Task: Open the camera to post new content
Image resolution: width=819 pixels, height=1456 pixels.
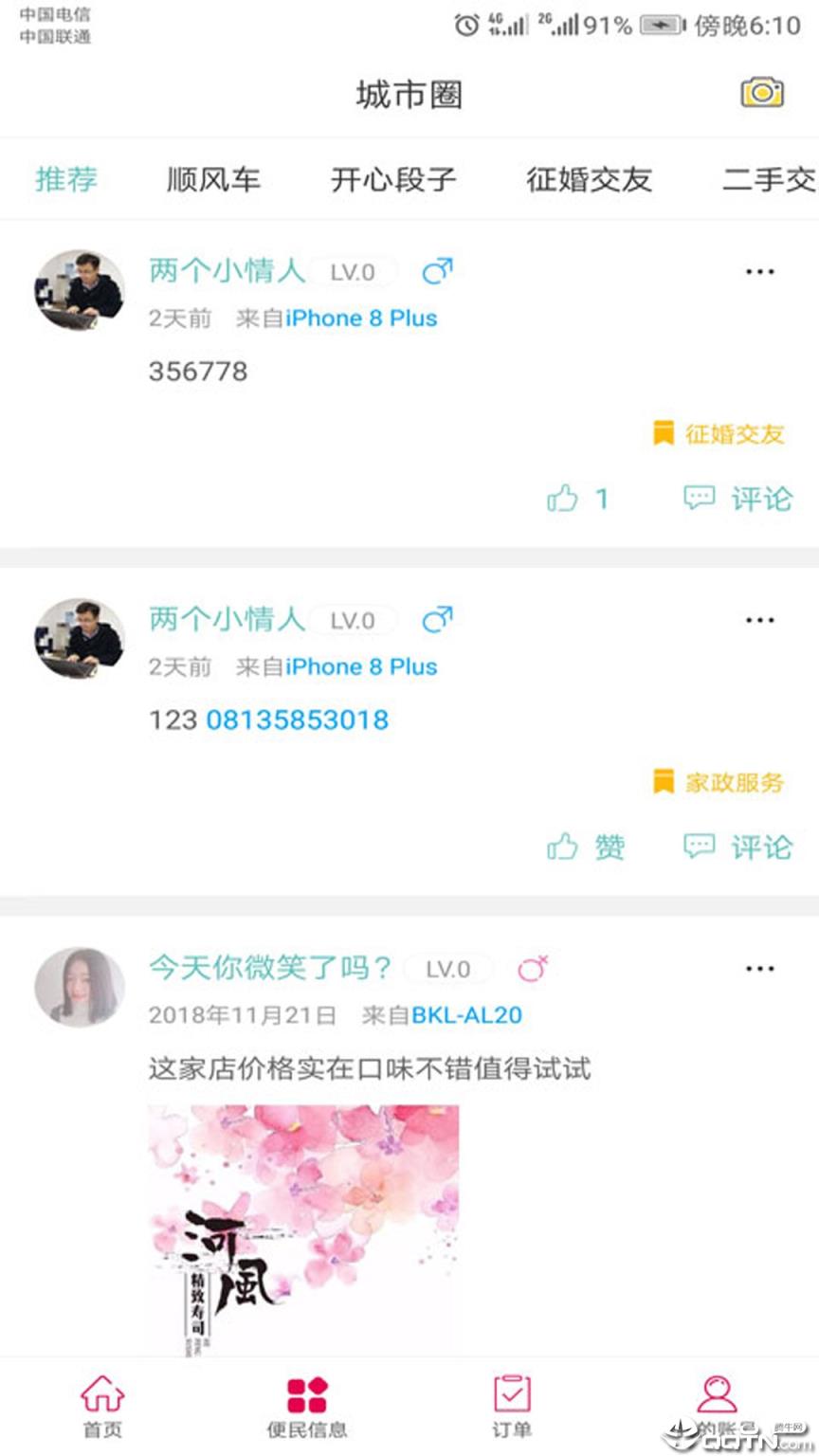Action: tap(761, 92)
